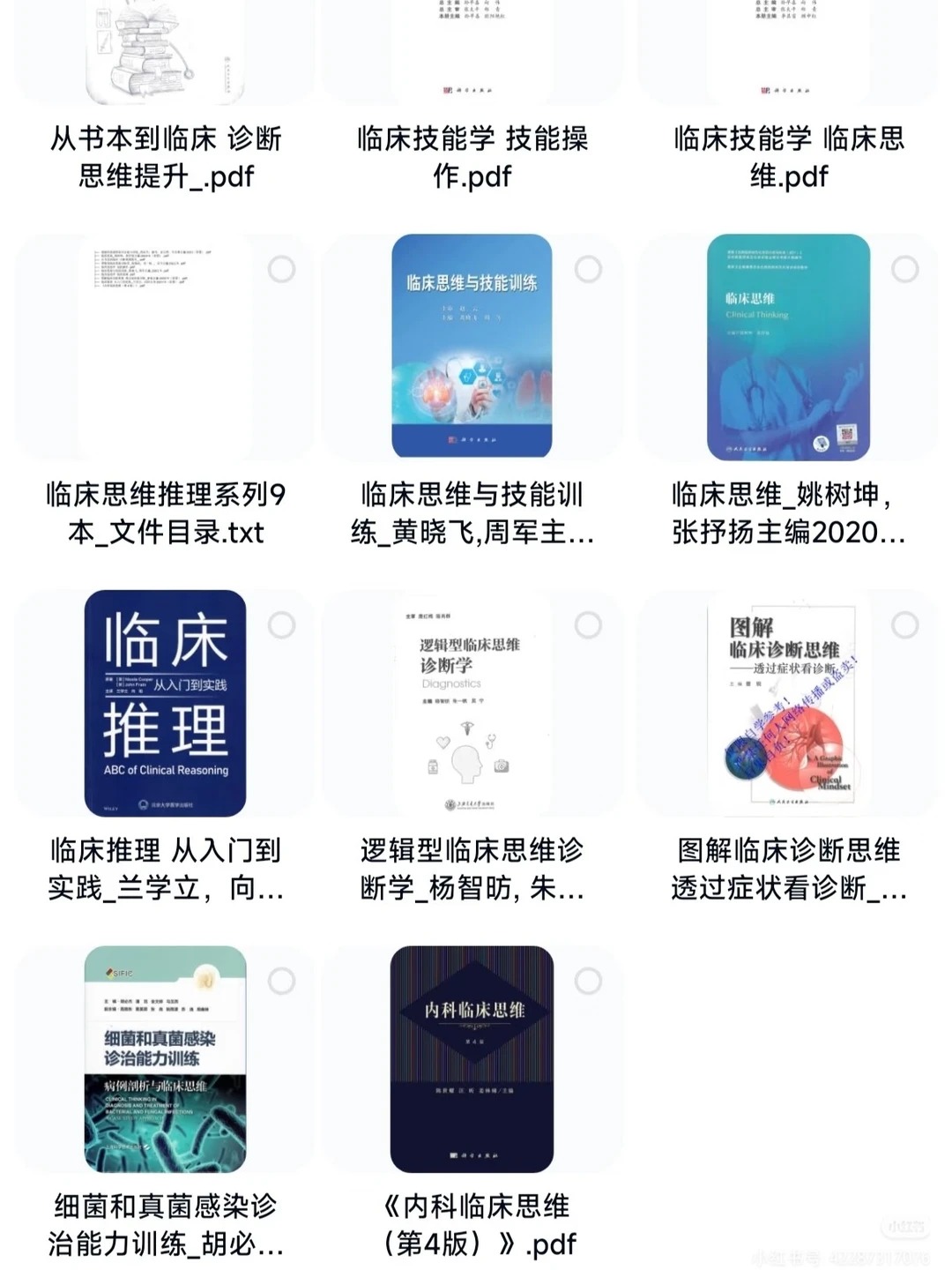This screenshot has height=1270, width=952.
Task: Open 逻辑型临床思维诊断学 book file
Action: coord(472,703)
